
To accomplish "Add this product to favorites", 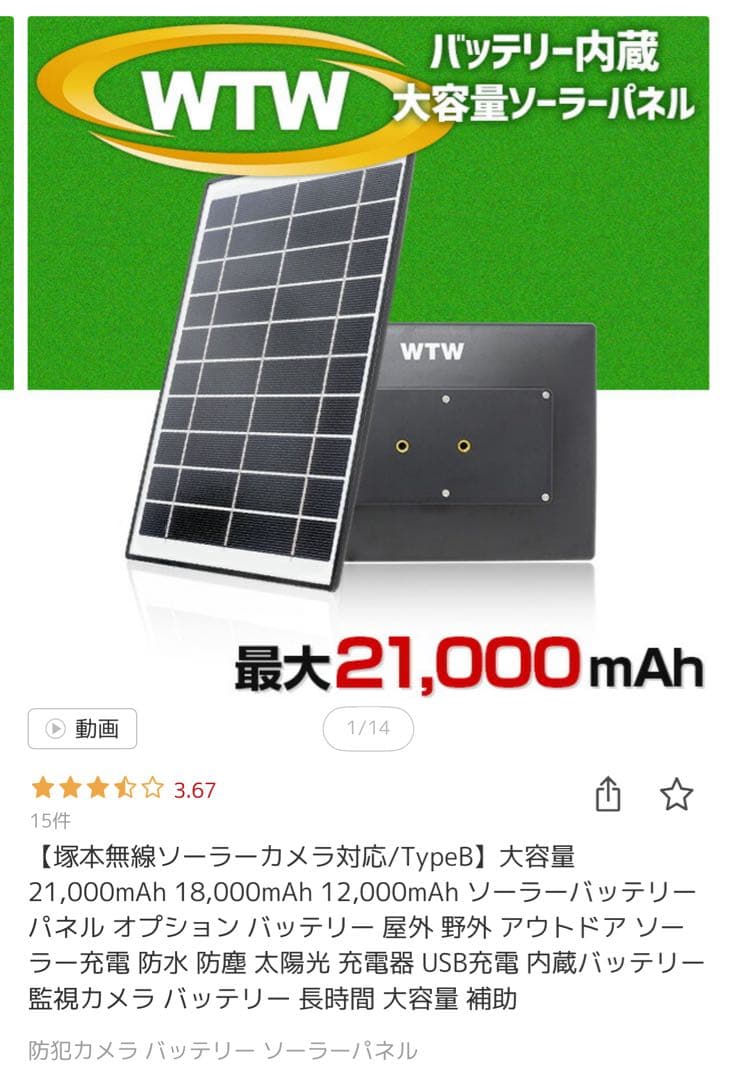I will tap(677, 795).
